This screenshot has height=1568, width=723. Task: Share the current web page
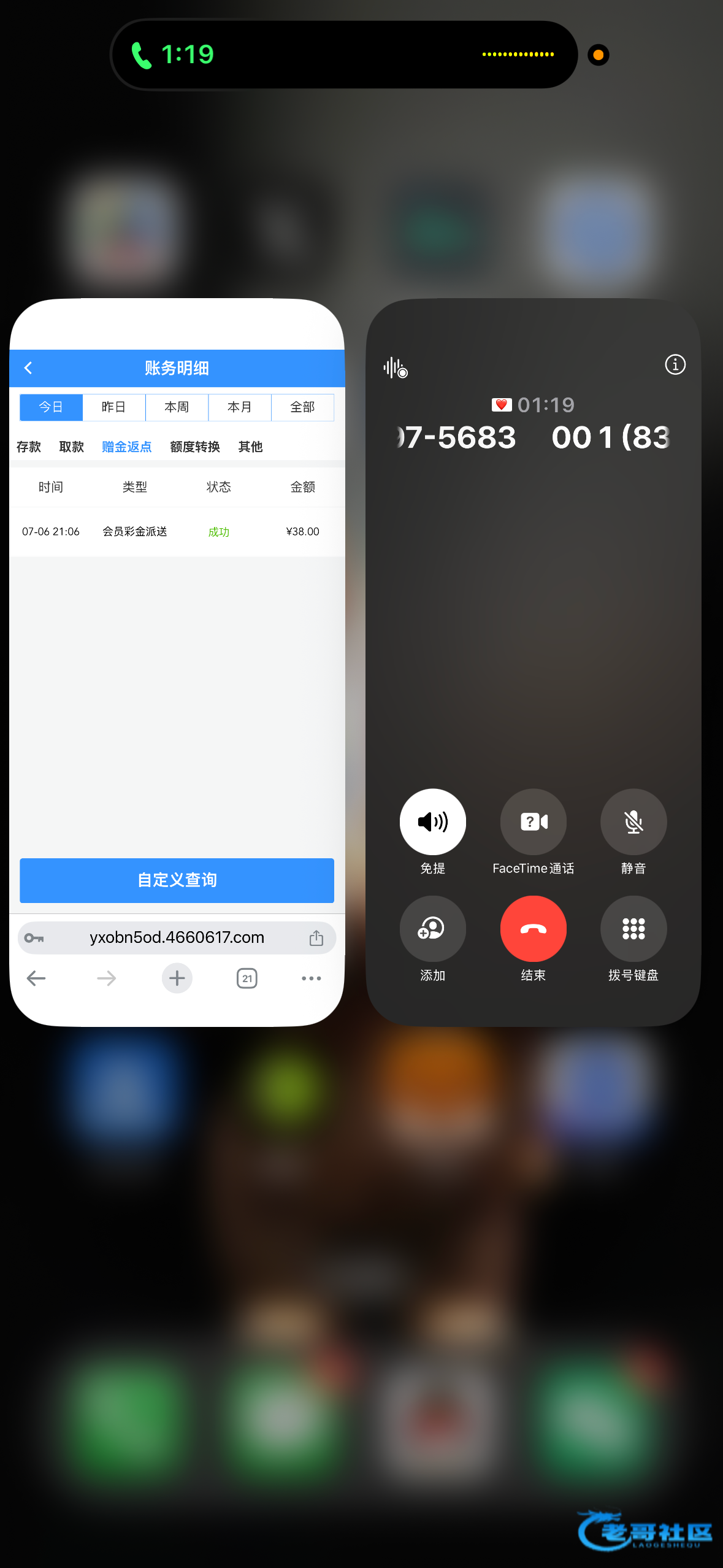pyautogui.click(x=316, y=938)
